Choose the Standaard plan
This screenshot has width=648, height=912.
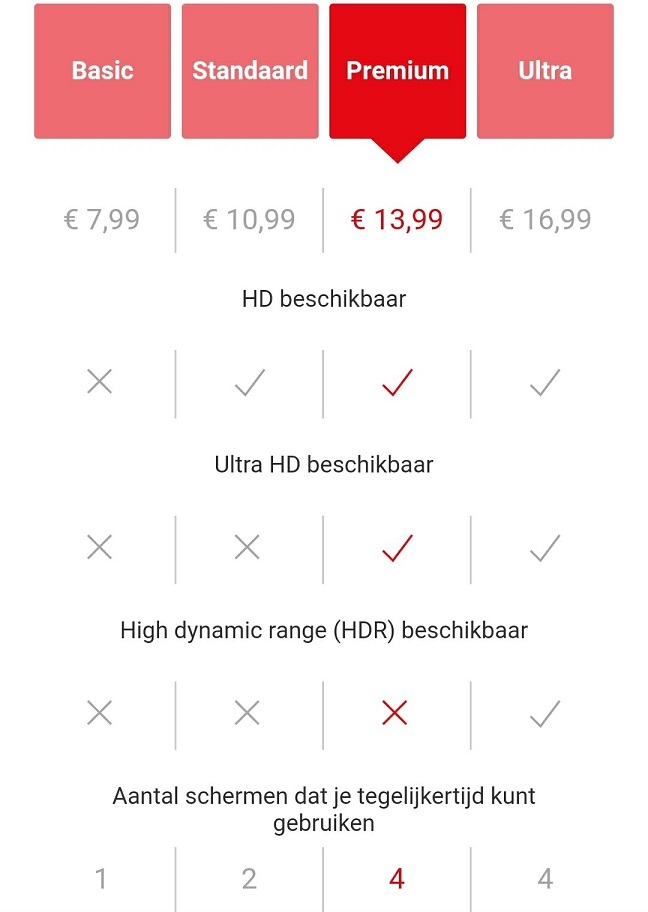coord(250,71)
